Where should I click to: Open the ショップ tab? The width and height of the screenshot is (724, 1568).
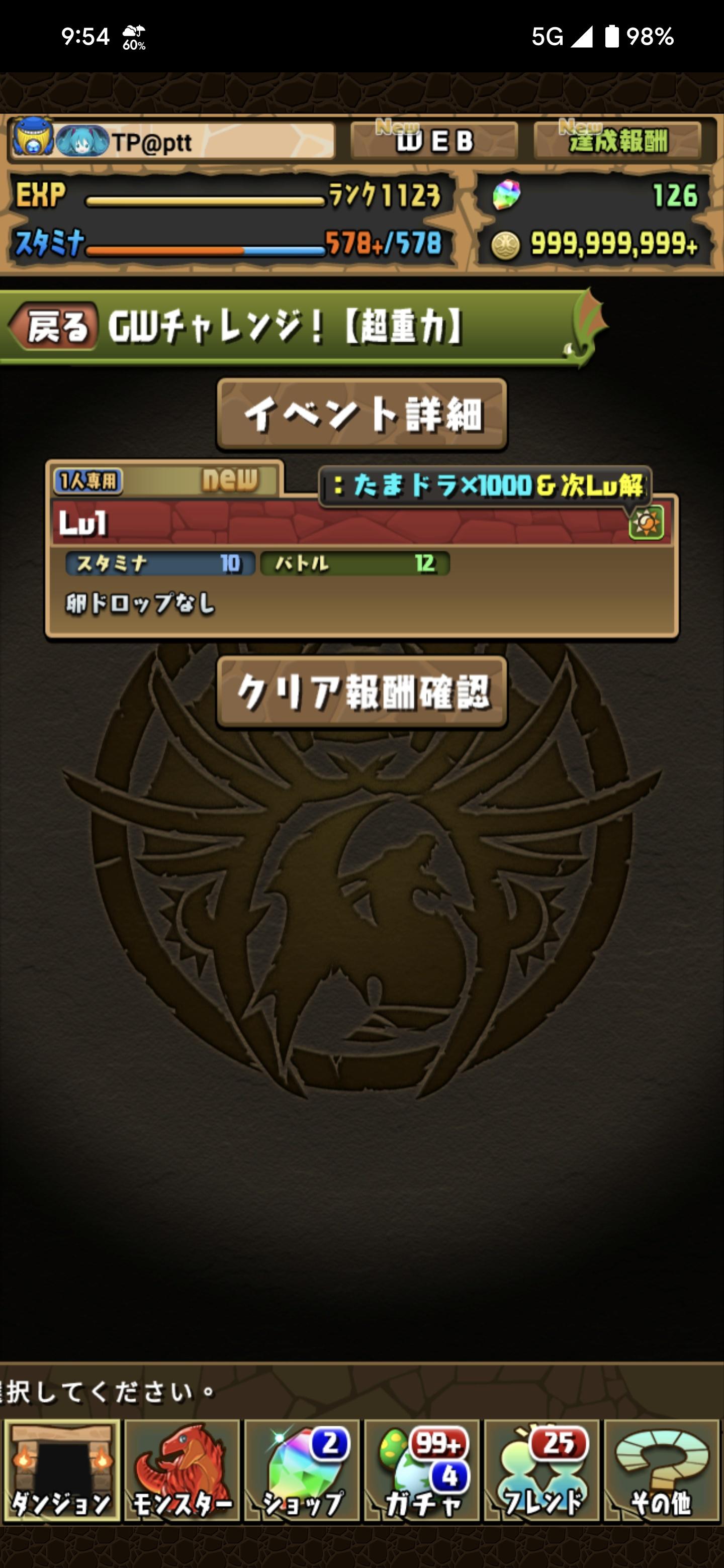[302, 1471]
